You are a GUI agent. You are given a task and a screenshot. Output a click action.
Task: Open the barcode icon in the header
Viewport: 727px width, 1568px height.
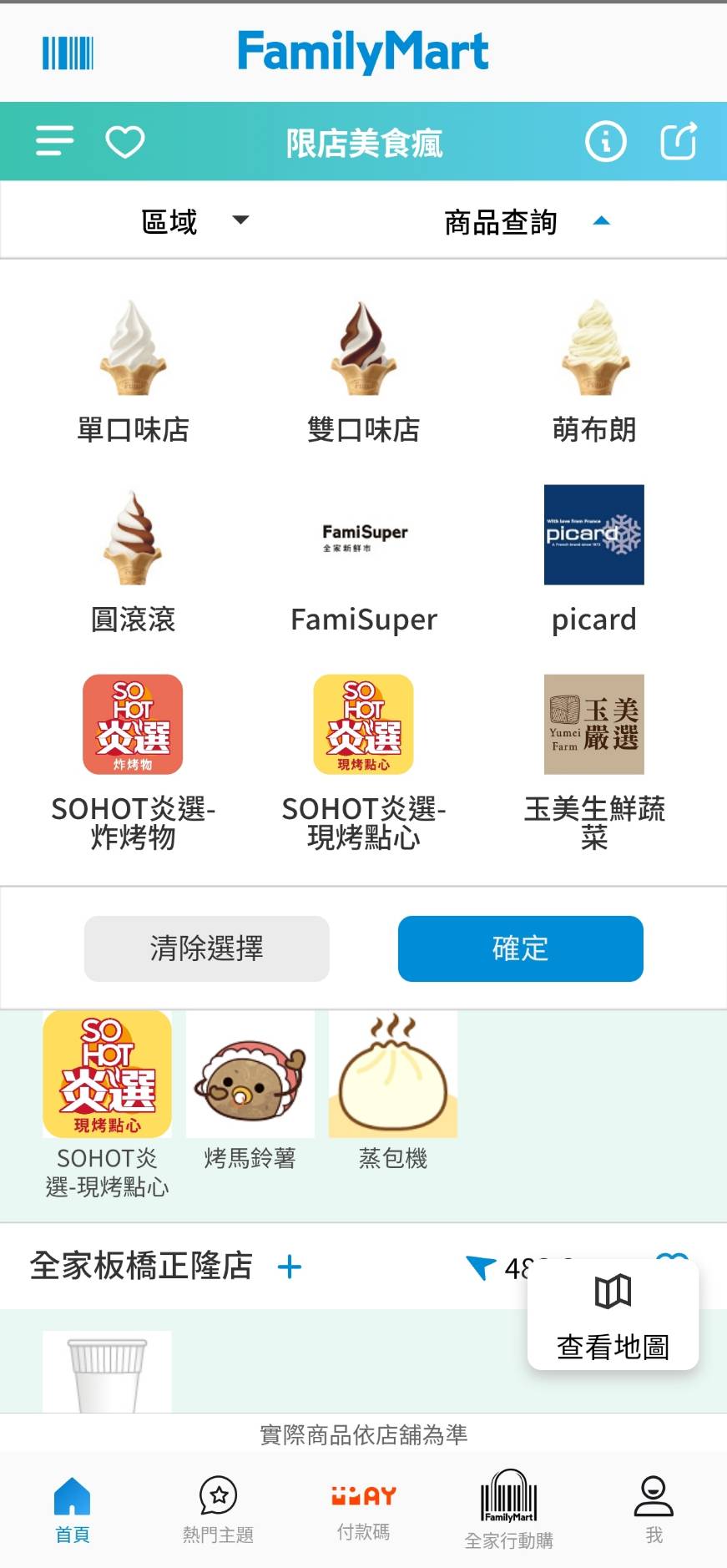point(68,53)
